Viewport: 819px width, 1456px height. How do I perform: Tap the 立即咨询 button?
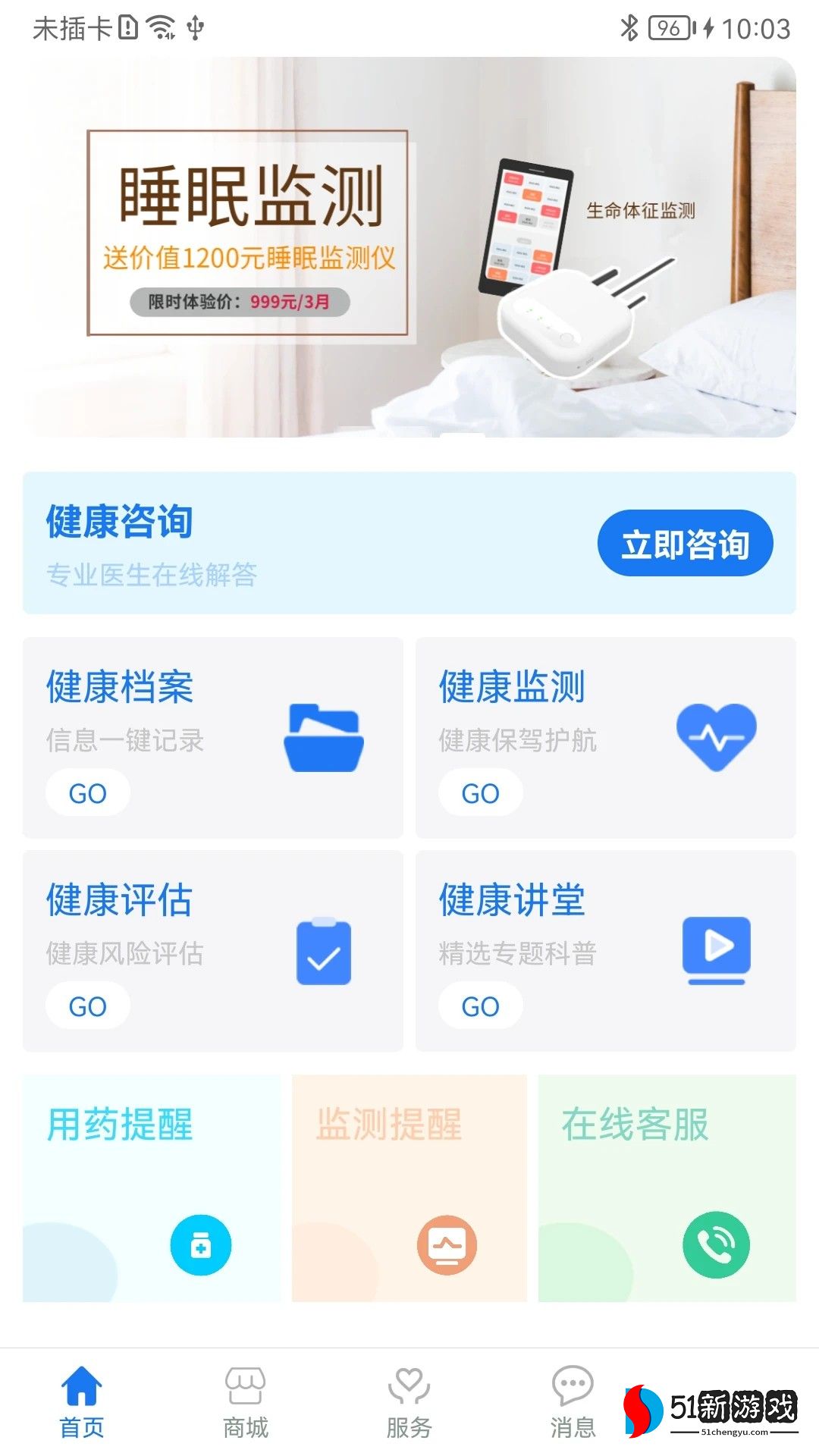[685, 544]
